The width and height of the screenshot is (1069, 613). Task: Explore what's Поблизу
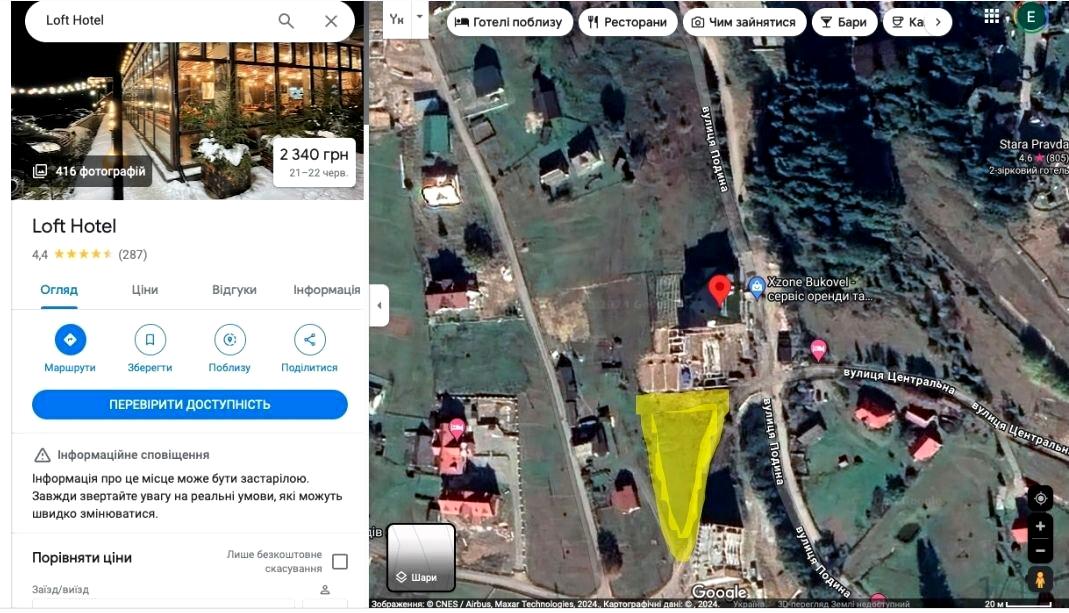(x=230, y=340)
